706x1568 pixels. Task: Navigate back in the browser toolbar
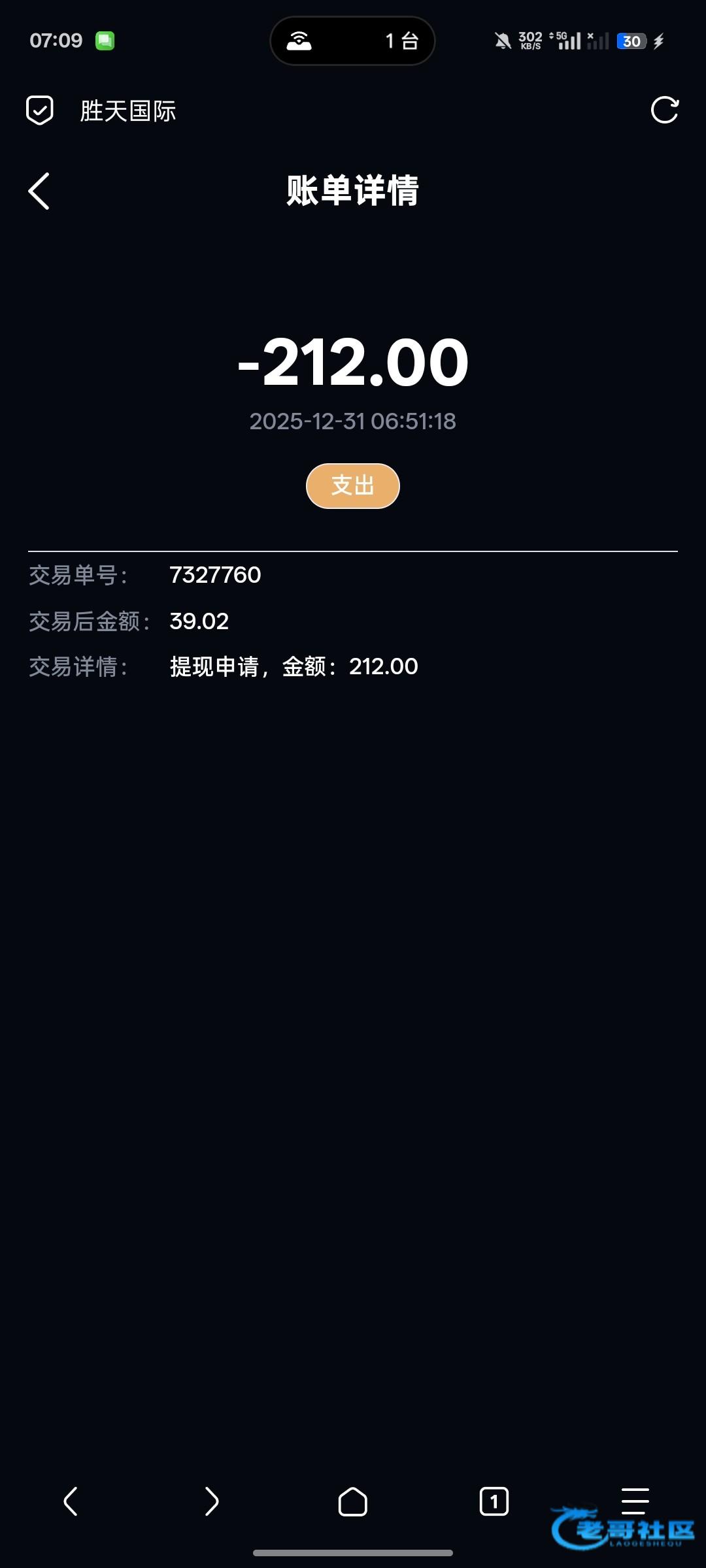tap(71, 1501)
